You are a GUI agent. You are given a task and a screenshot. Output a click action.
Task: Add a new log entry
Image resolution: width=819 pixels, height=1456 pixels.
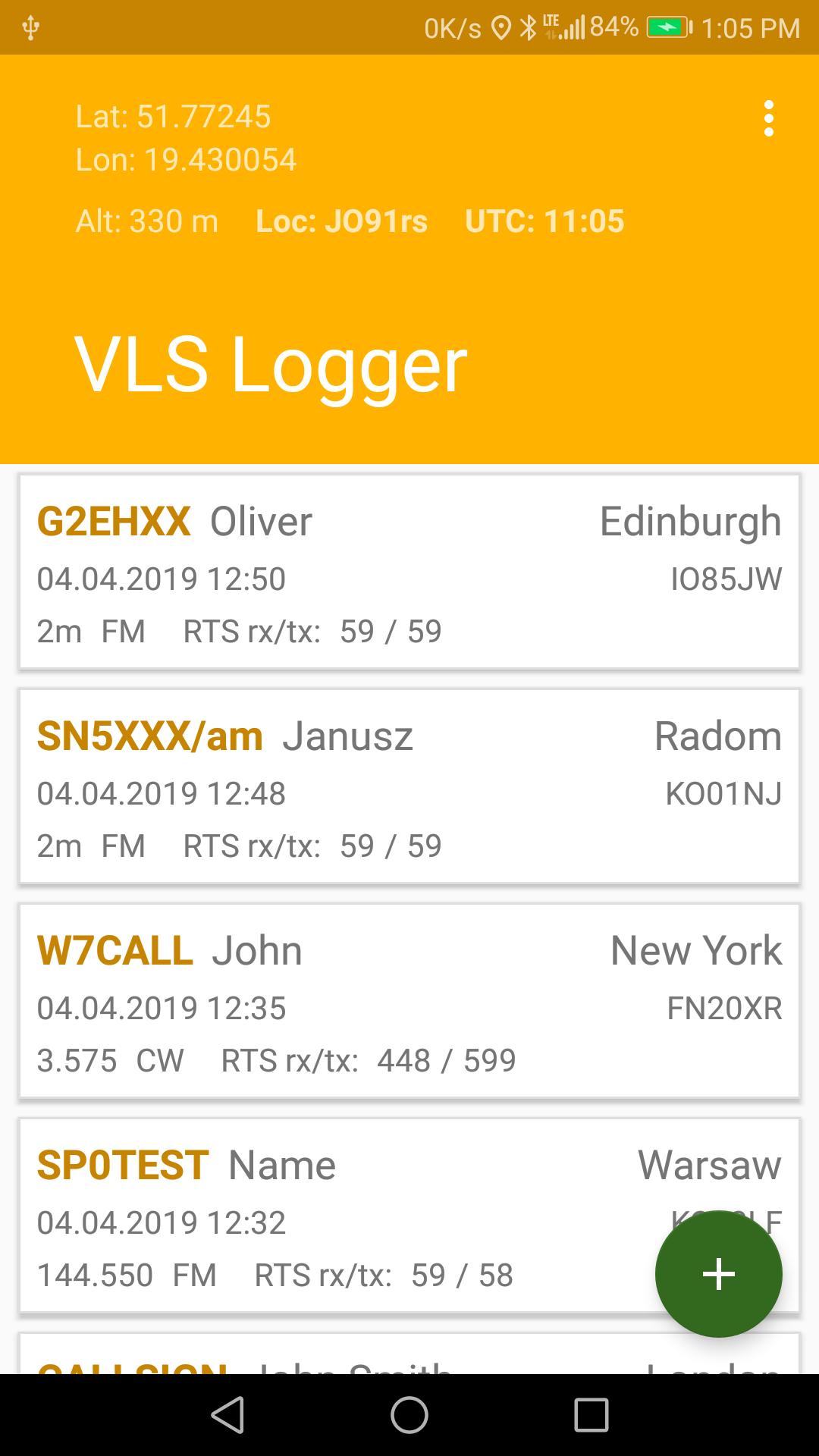[x=718, y=1273]
